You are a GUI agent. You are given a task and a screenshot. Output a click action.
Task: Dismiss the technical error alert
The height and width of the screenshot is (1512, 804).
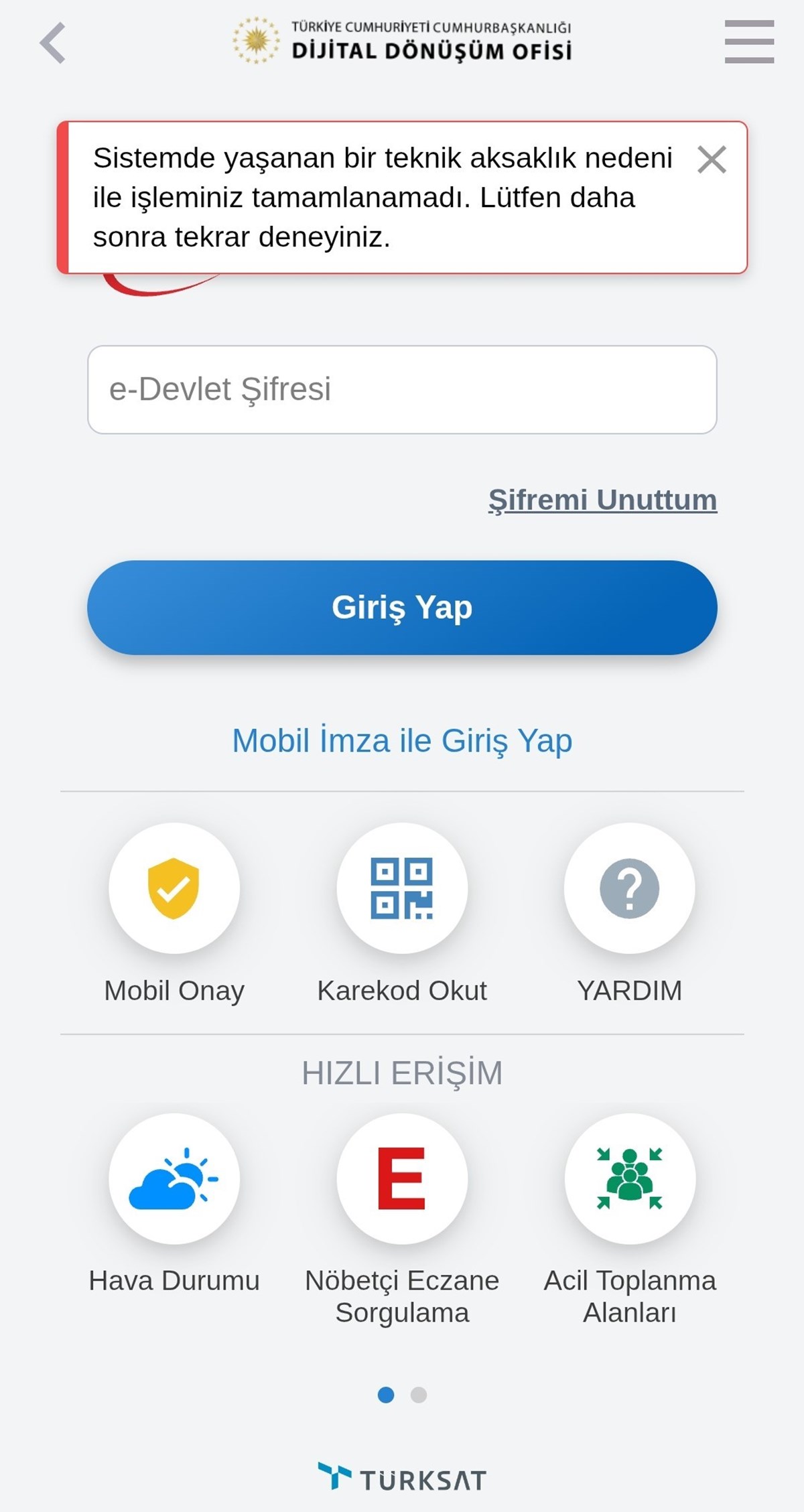tap(711, 160)
